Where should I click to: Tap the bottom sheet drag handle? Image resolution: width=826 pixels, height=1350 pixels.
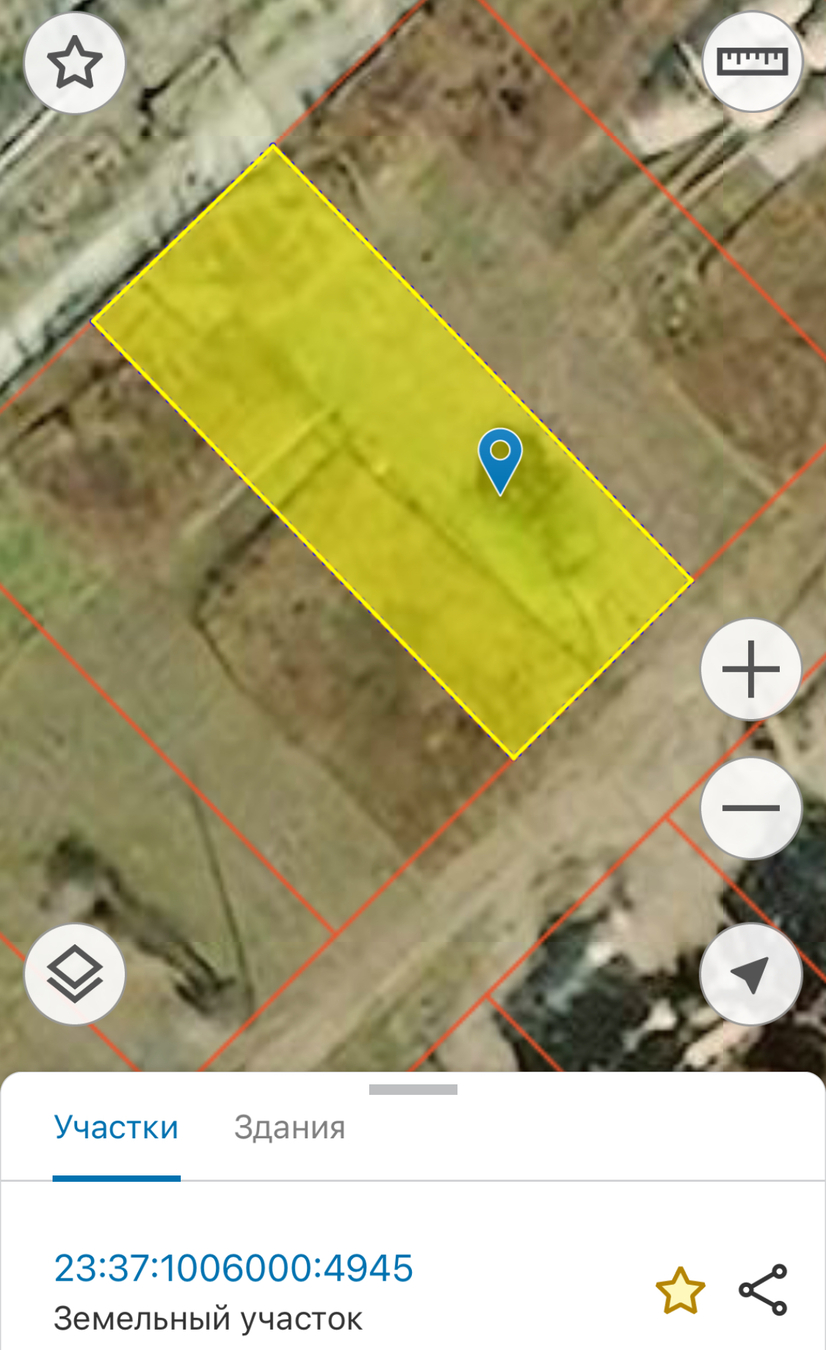point(413,1089)
